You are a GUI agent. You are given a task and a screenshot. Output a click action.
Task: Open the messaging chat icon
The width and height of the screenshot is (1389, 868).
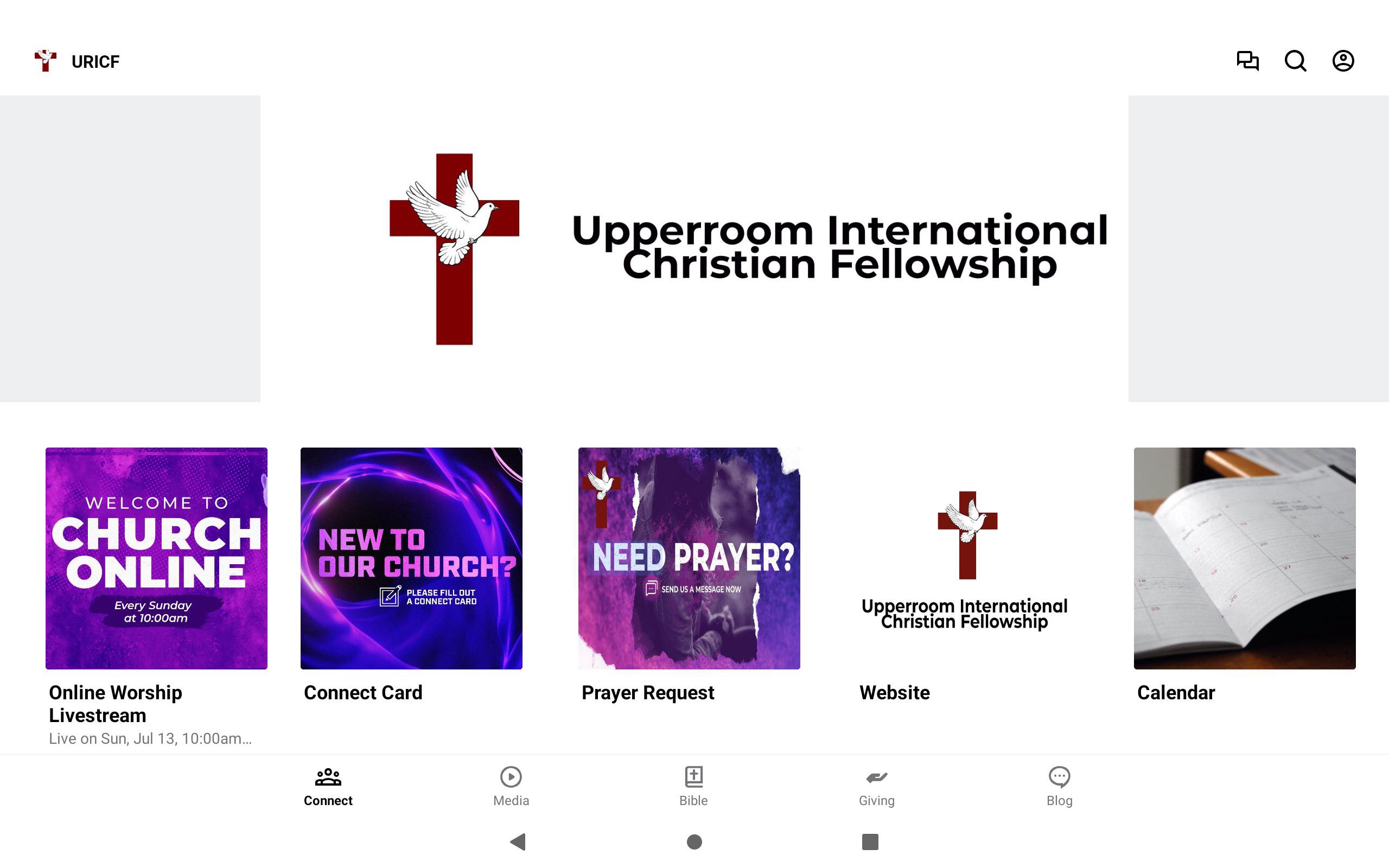tap(1247, 61)
